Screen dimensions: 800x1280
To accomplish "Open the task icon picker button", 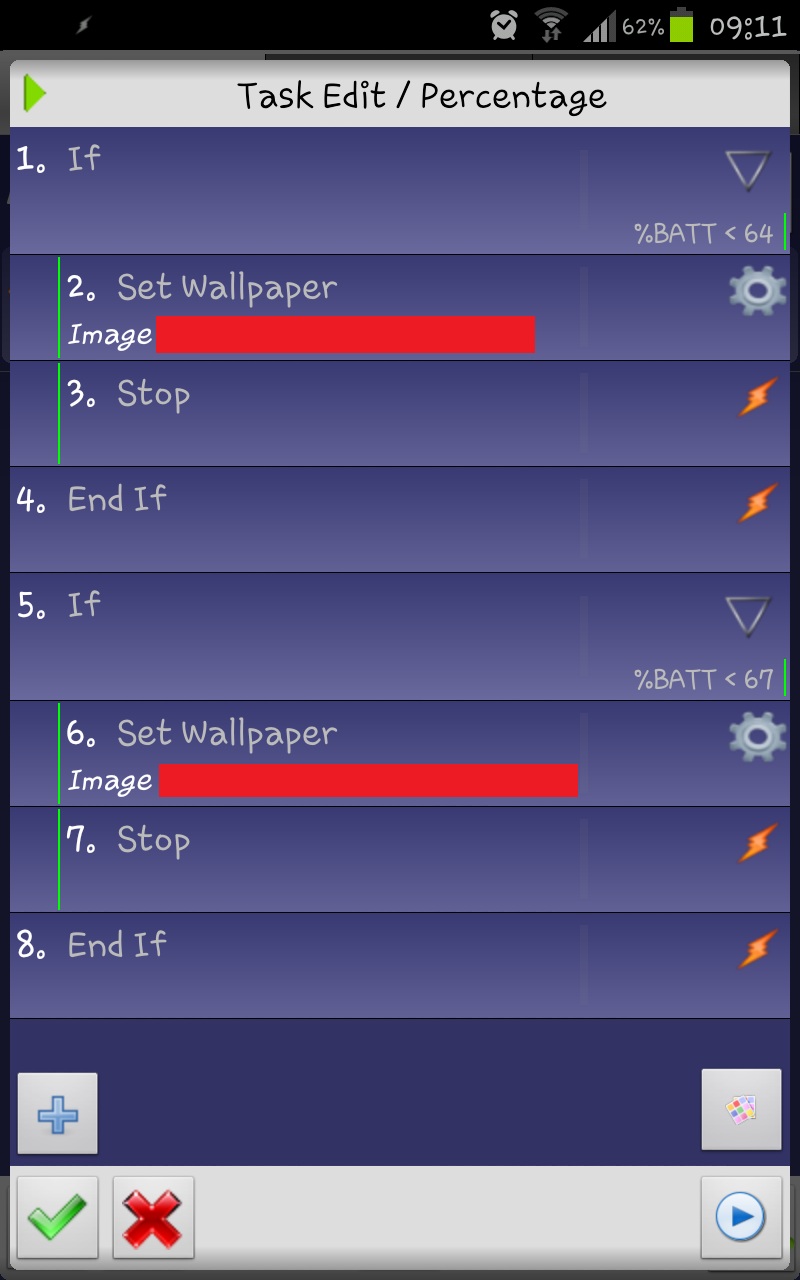I will (741, 1110).
